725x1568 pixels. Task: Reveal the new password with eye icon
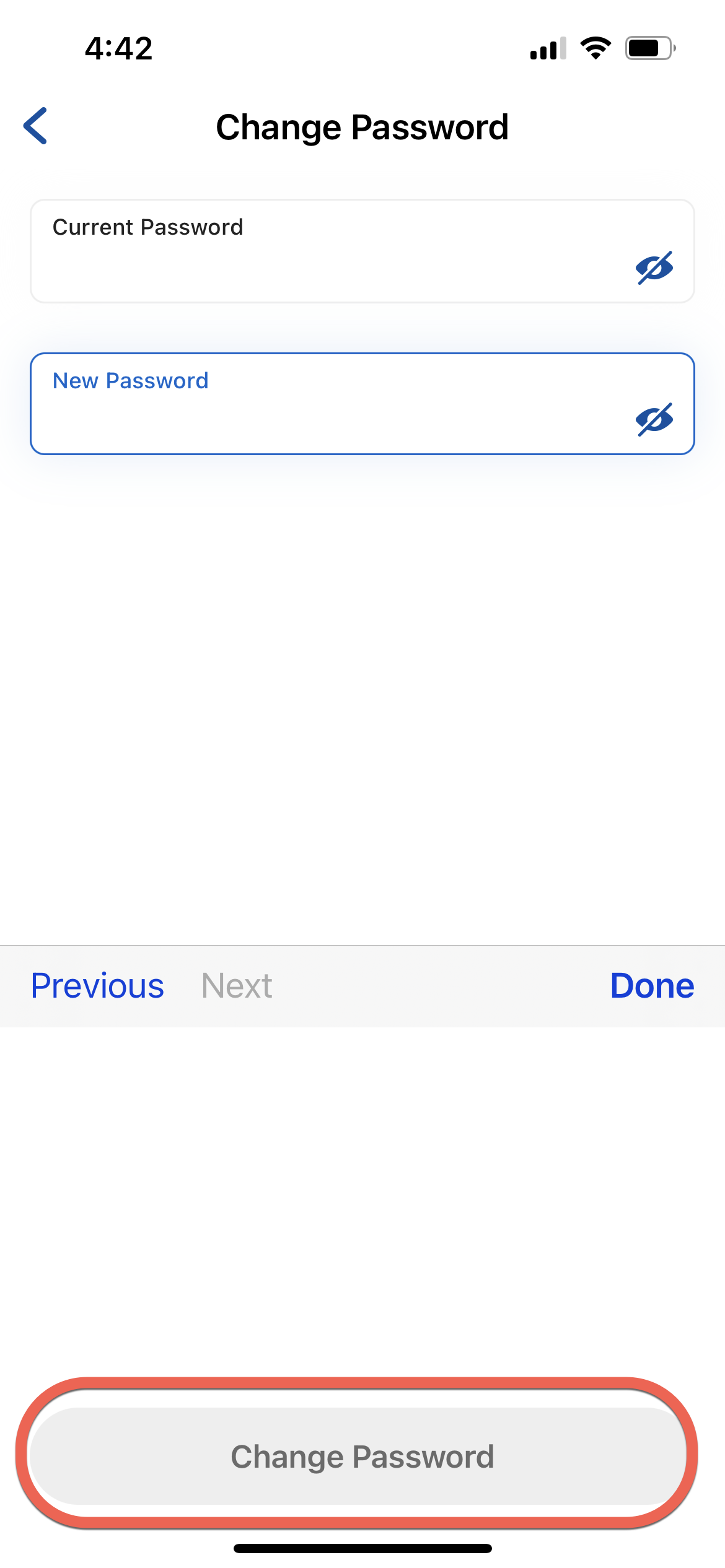654,419
